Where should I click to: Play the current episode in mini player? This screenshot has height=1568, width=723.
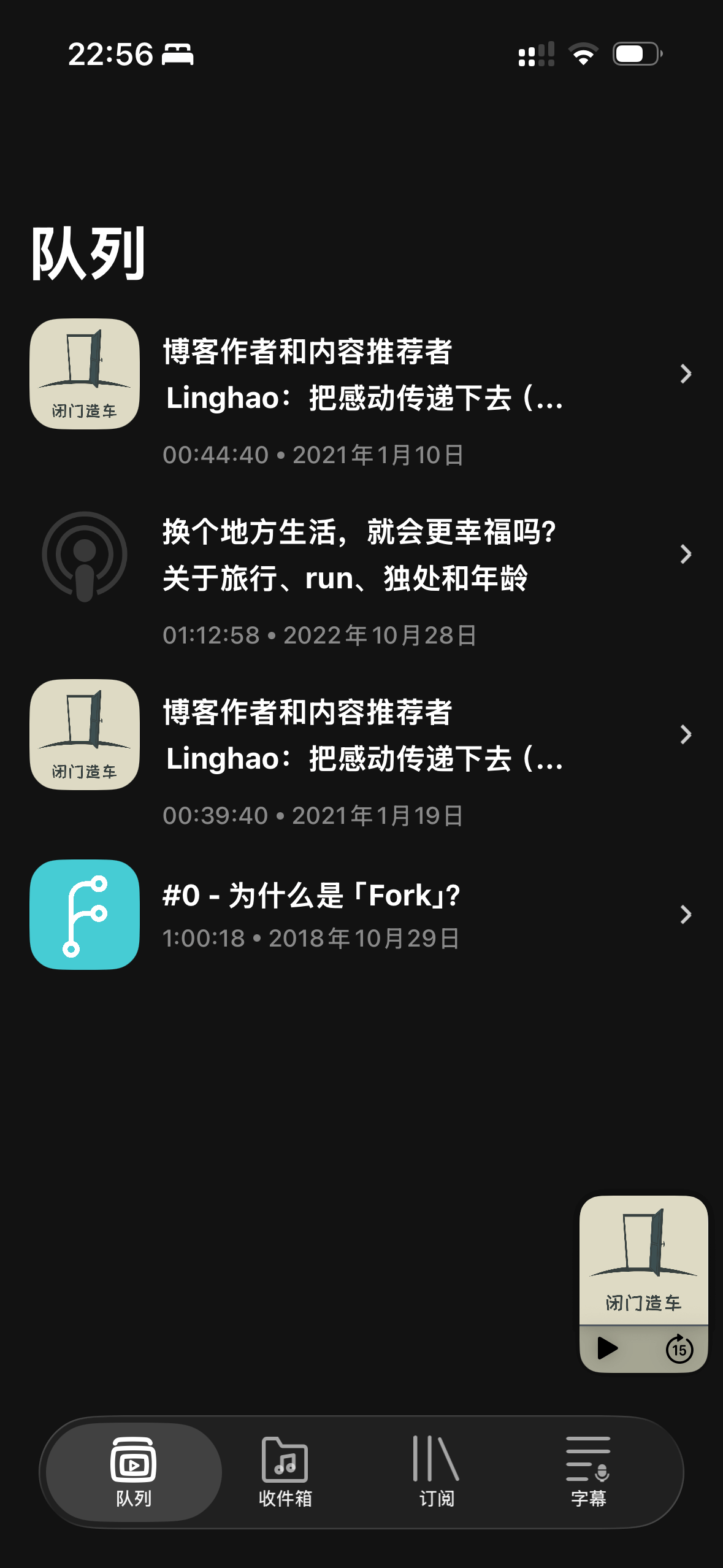(x=608, y=1348)
